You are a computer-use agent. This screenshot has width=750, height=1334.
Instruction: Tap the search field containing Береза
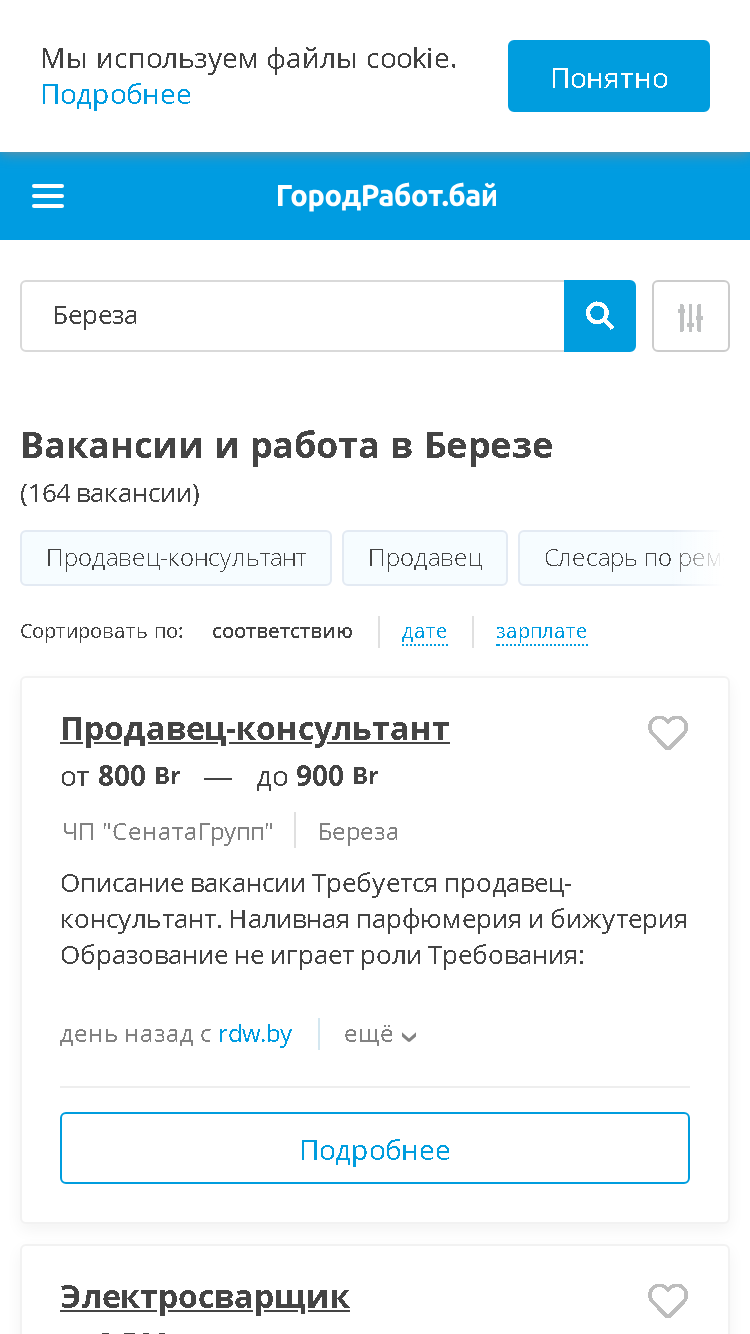tap(292, 316)
